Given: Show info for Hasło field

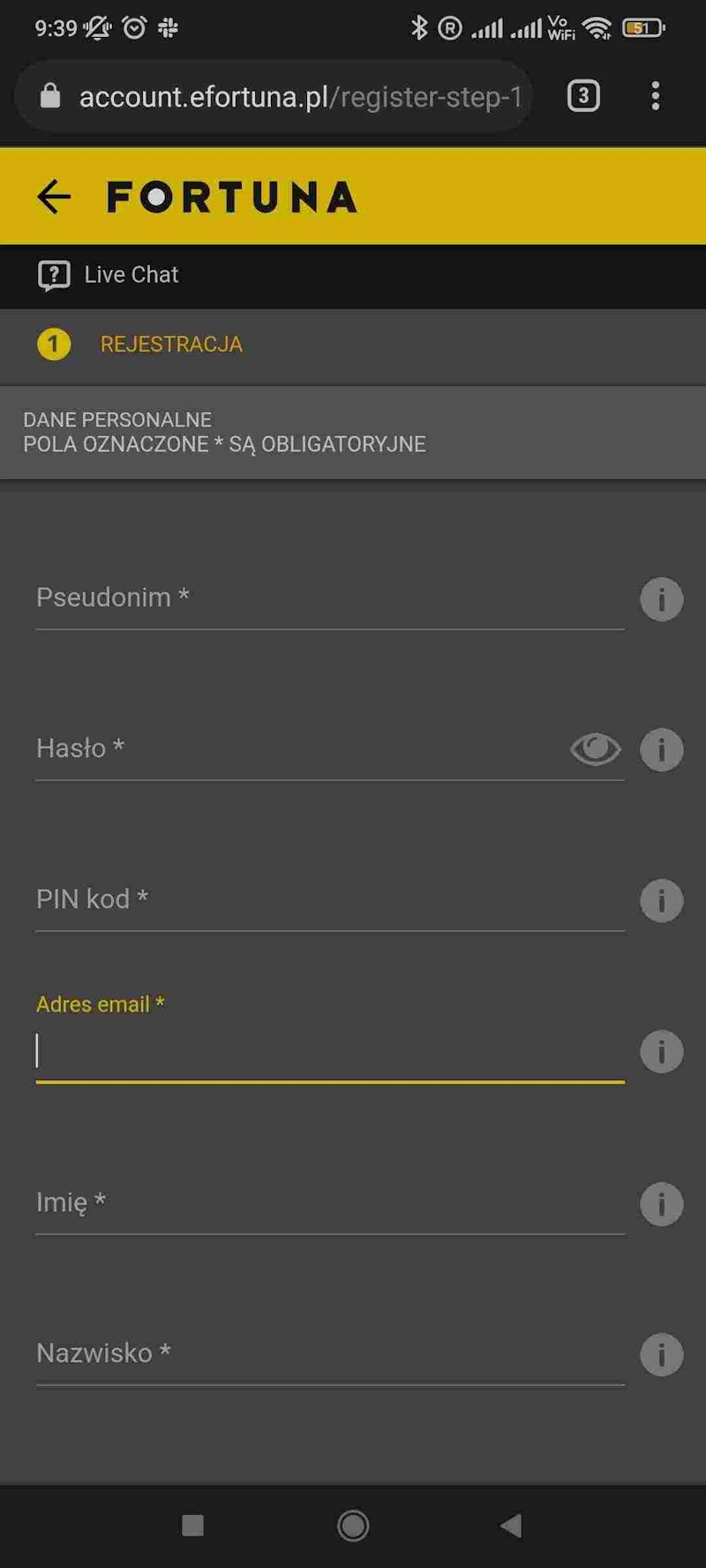Looking at the screenshot, I should coord(661,750).
